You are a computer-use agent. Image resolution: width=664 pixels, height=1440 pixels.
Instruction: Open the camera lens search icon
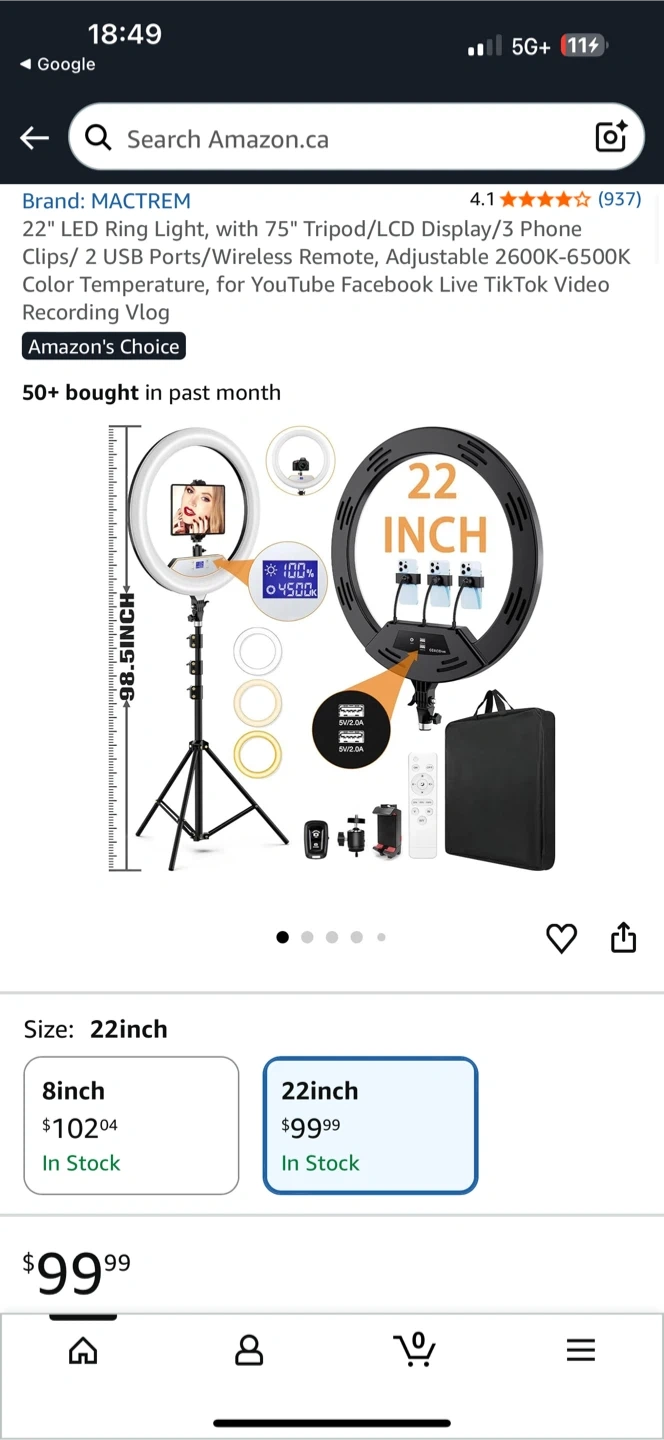tap(610, 137)
